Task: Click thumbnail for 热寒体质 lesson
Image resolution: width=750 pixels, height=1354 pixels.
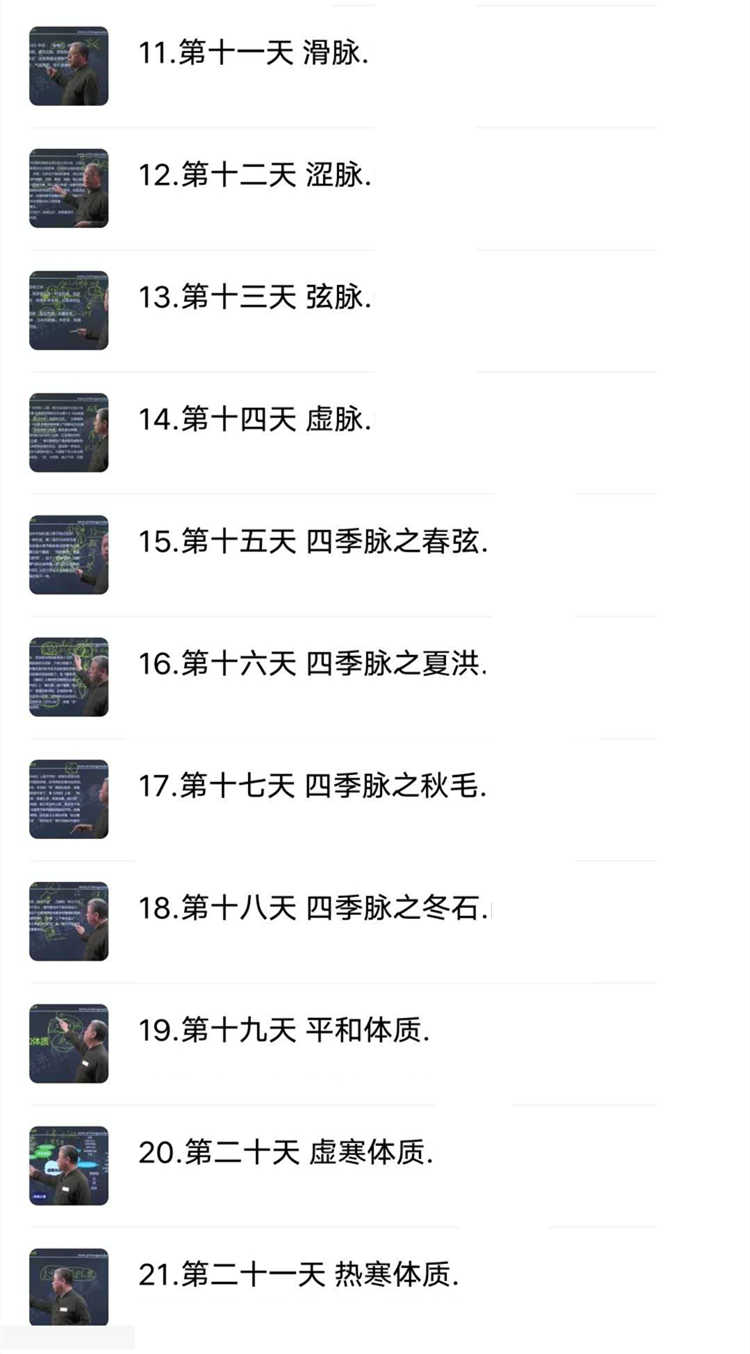Action: [67, 1287]
